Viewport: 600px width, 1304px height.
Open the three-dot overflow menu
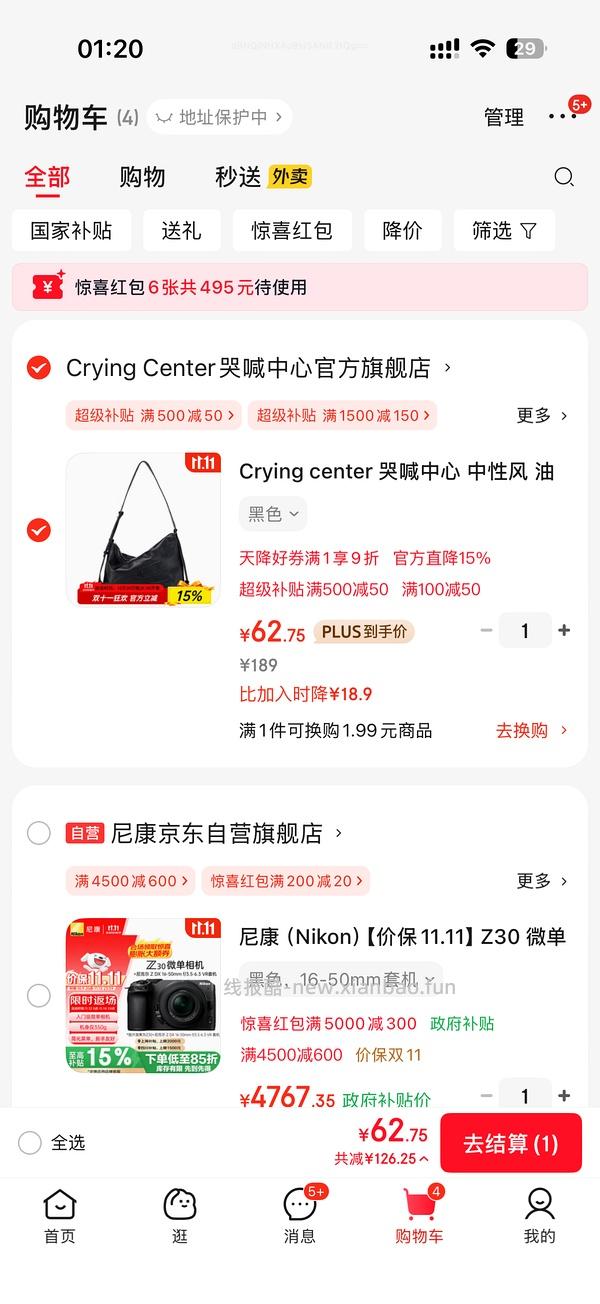(x=562, y=117)
